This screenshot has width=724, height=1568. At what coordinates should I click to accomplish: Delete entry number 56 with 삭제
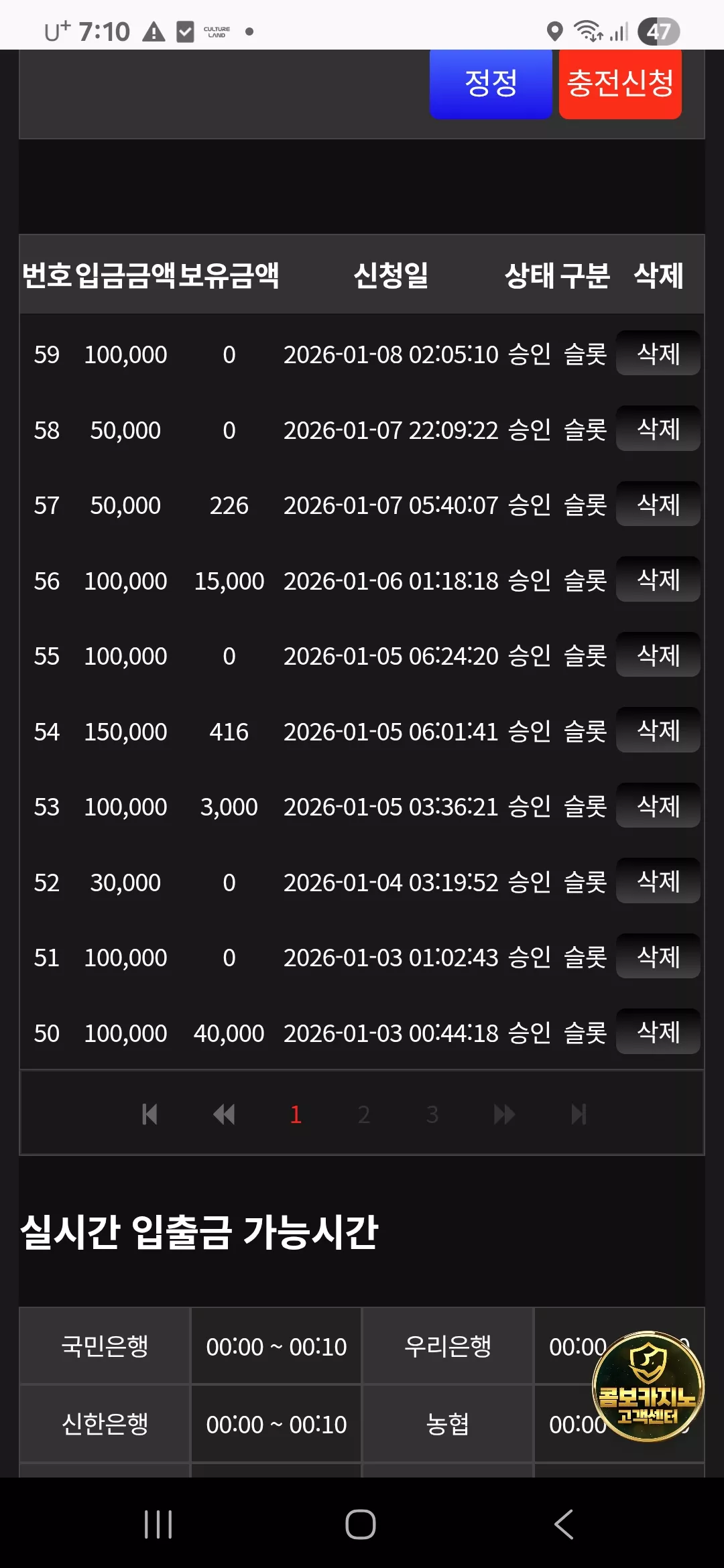tap(658, 580)
